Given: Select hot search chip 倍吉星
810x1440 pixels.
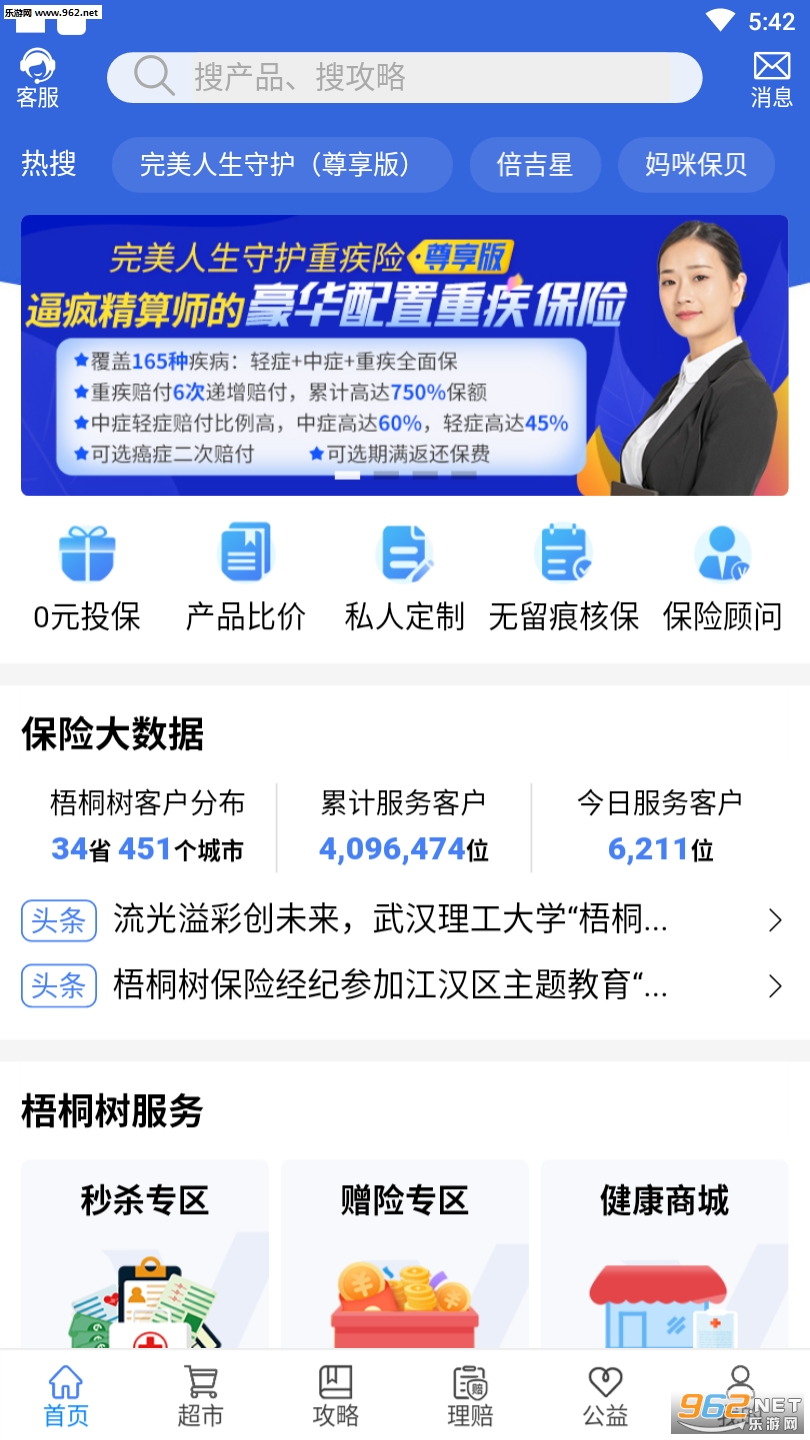Looking at the screenshot, I should coord(535,164).
